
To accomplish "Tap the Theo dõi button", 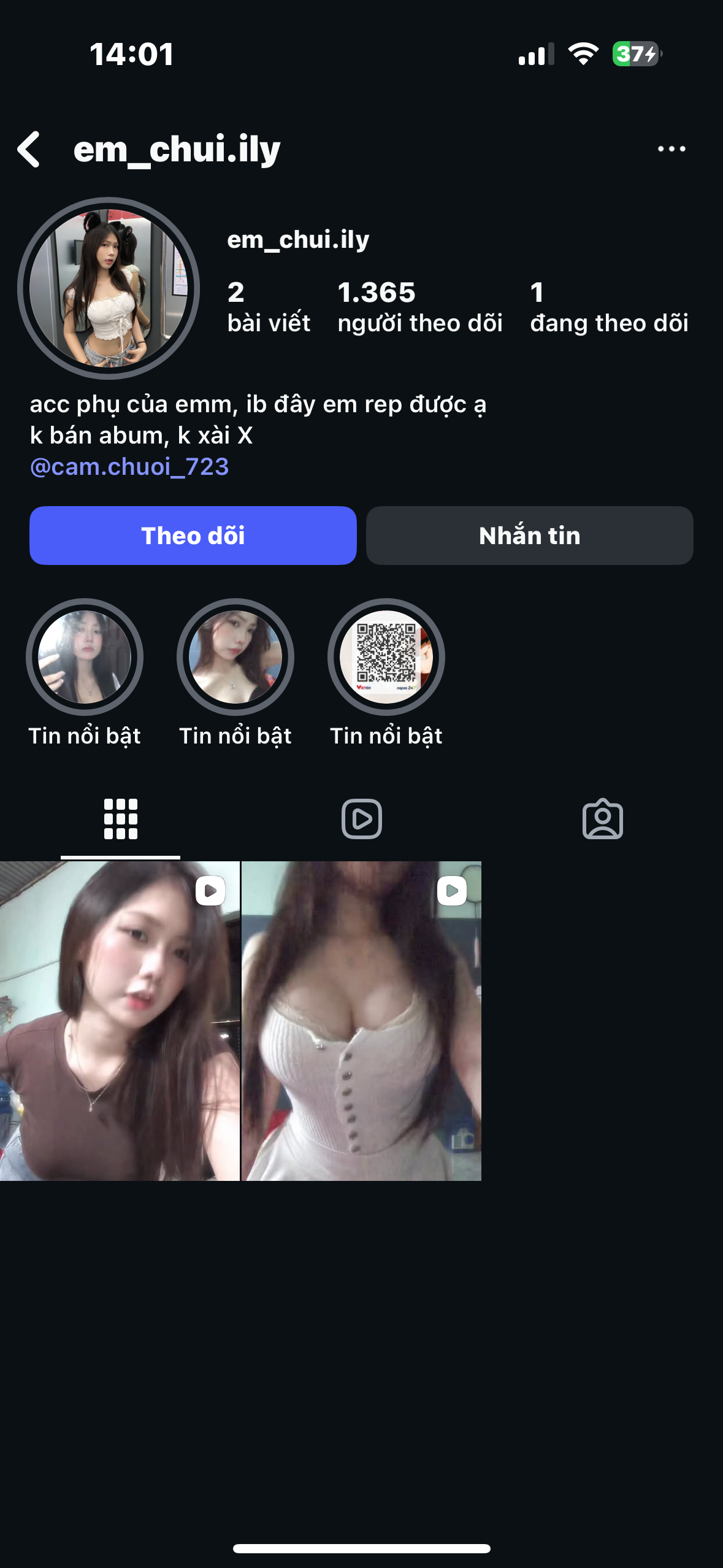I will [193, 536].
